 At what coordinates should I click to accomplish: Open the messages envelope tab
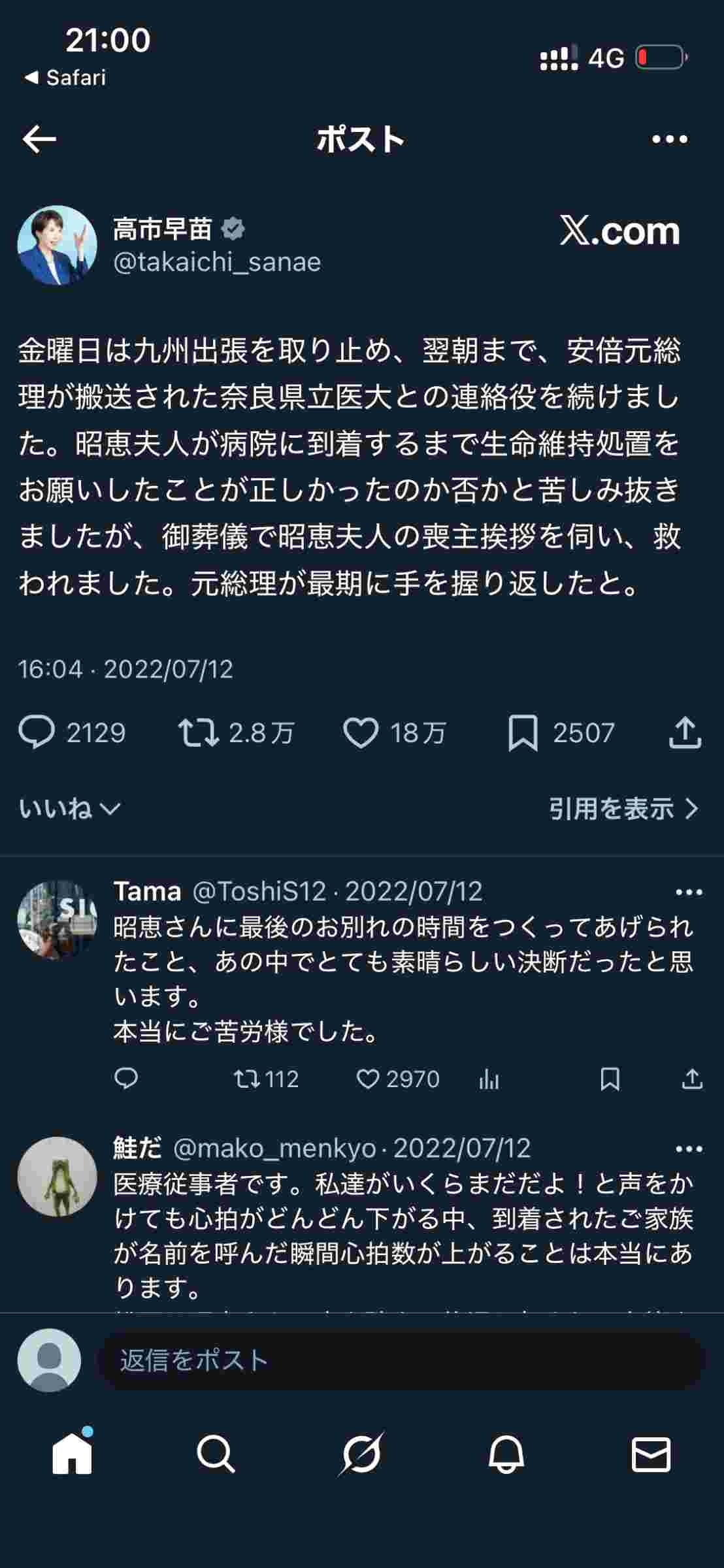click(x=651, y=1454)
